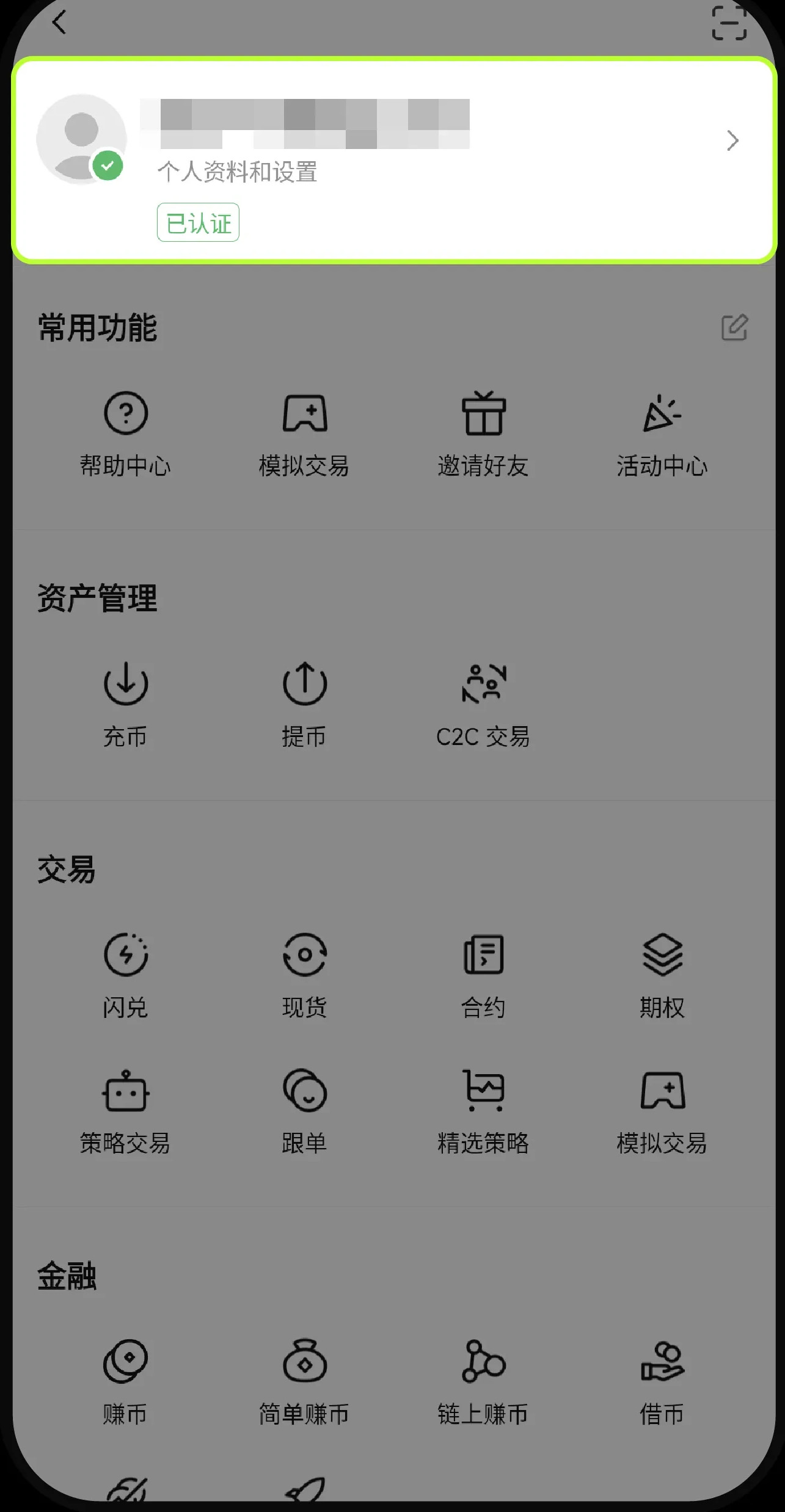Open 跟单 copy trading

[304, 1111]
